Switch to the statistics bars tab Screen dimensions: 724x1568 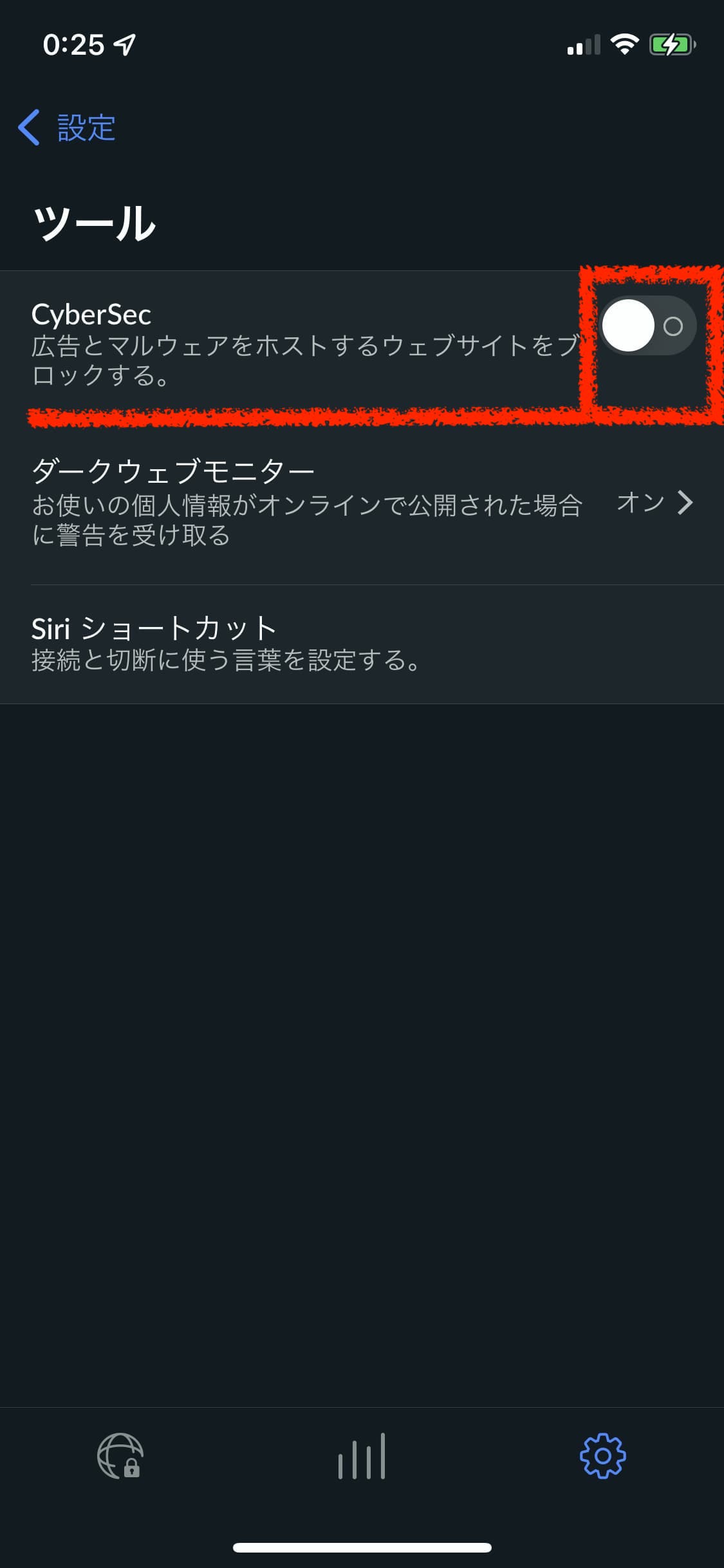pos(362,1456)
